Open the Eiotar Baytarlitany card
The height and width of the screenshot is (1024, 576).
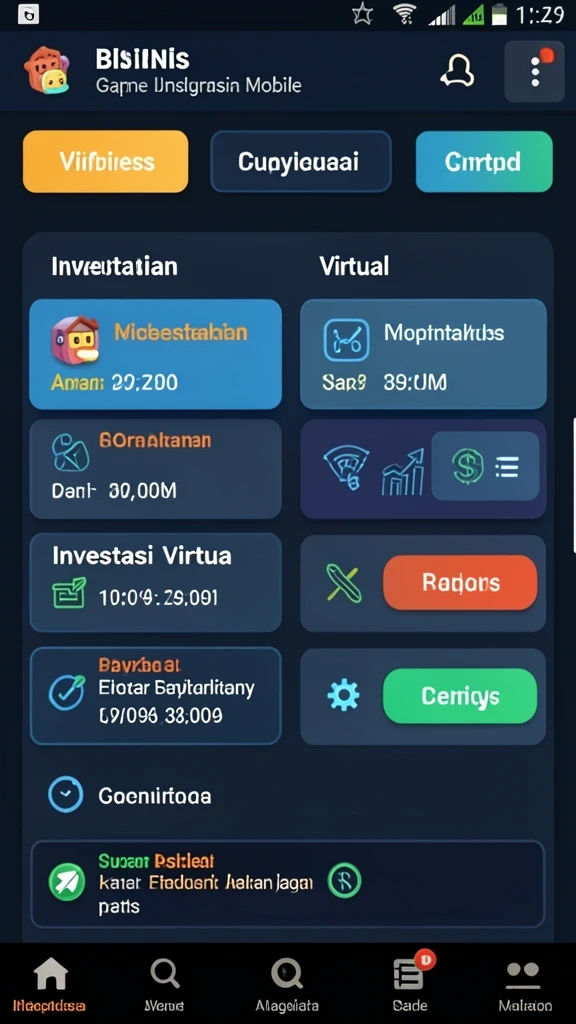(155, 696)
